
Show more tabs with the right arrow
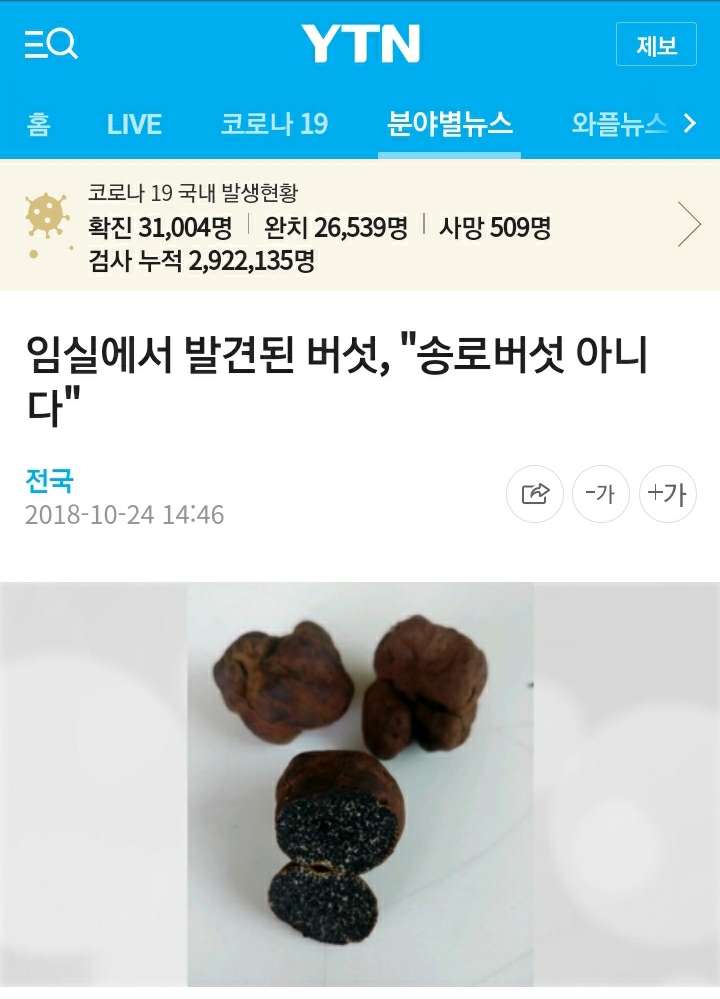pyautogui.click(x=690, y=123)
